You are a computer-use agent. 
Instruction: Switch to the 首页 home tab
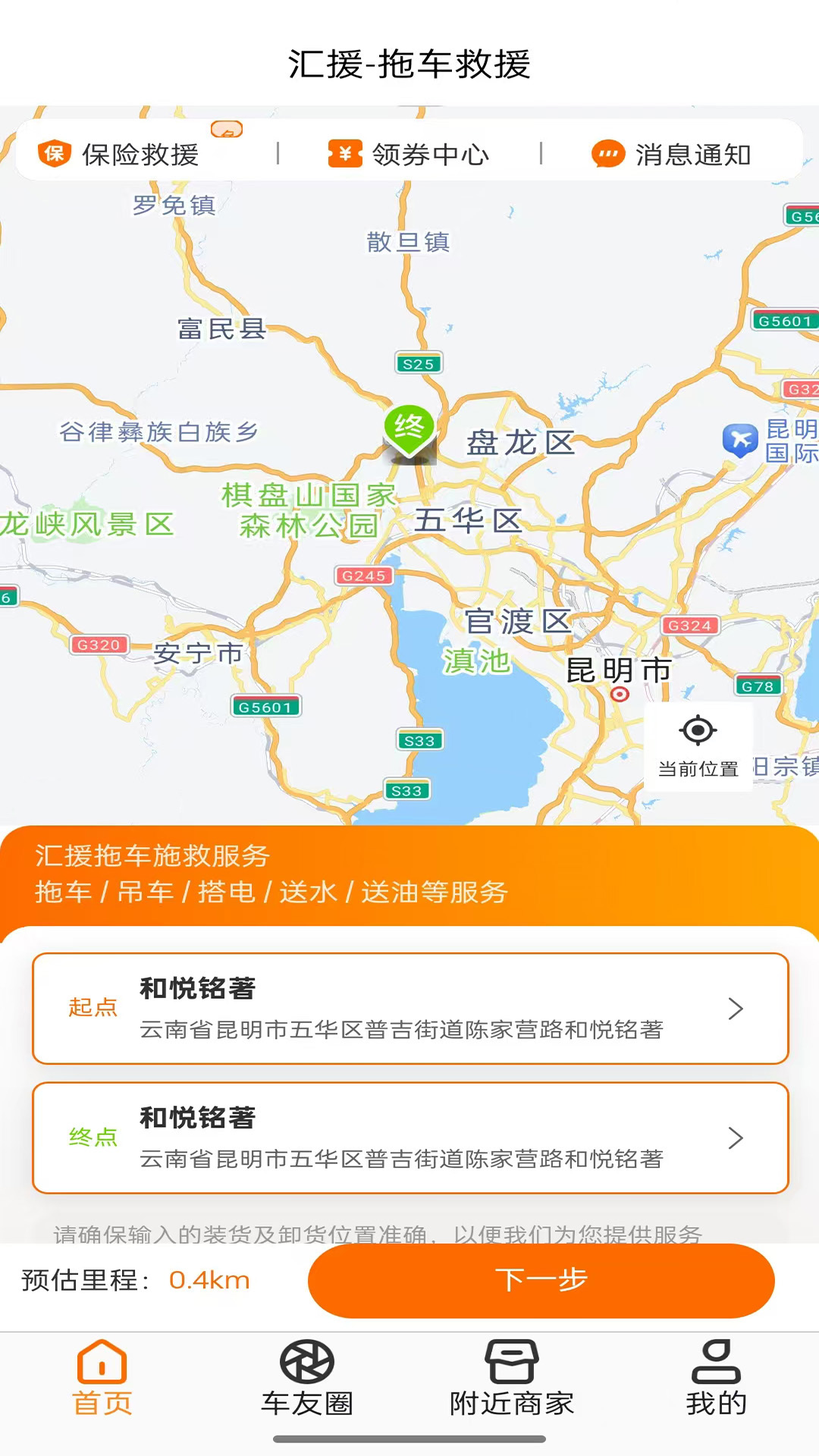pos(102,1379)
